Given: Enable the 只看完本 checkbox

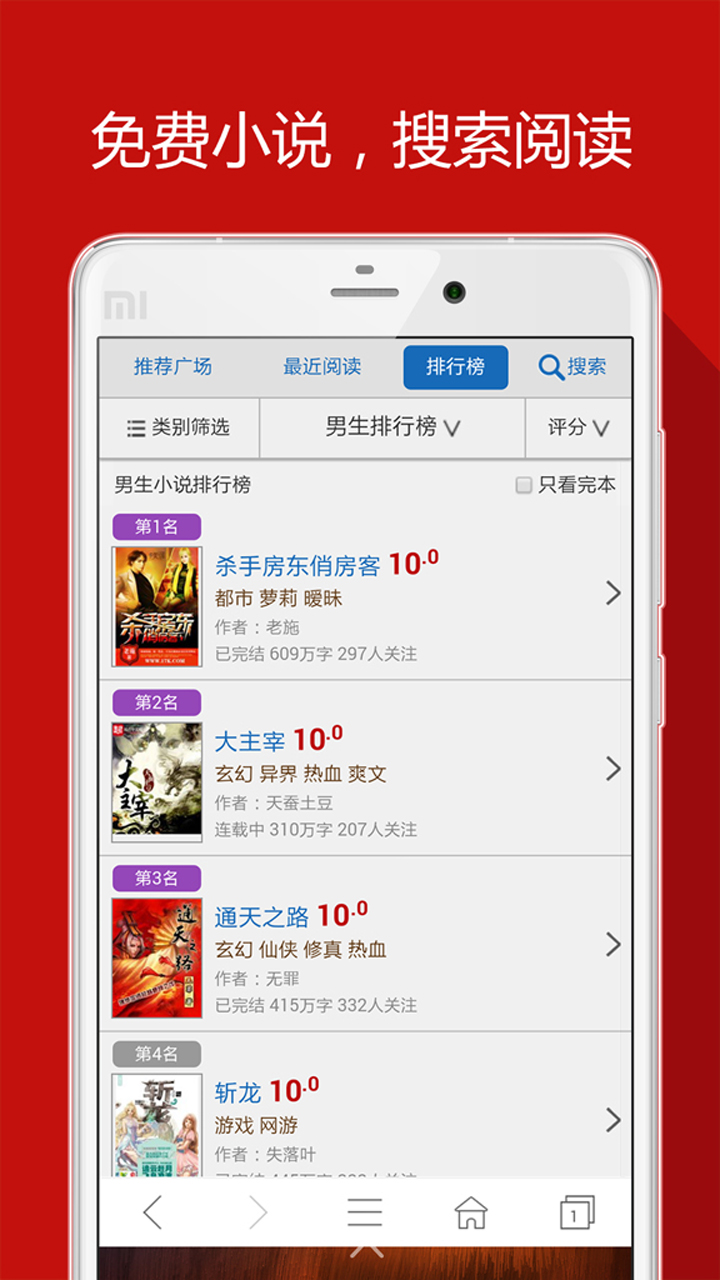Looking at the screenshot, I should click(x=523, y=484).
